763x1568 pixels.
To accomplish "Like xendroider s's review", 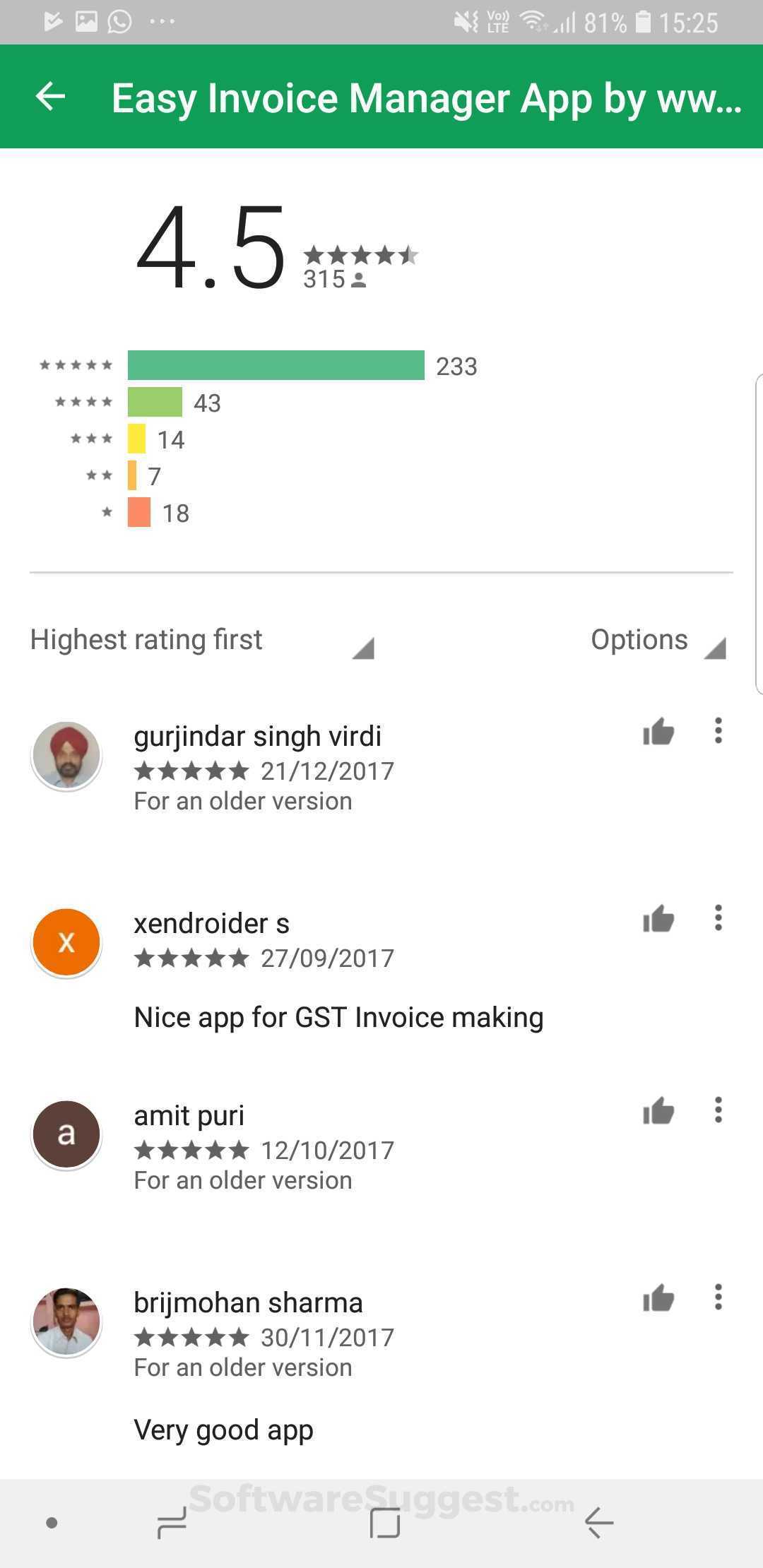I will pyautogui.click(x=658, y=919).
